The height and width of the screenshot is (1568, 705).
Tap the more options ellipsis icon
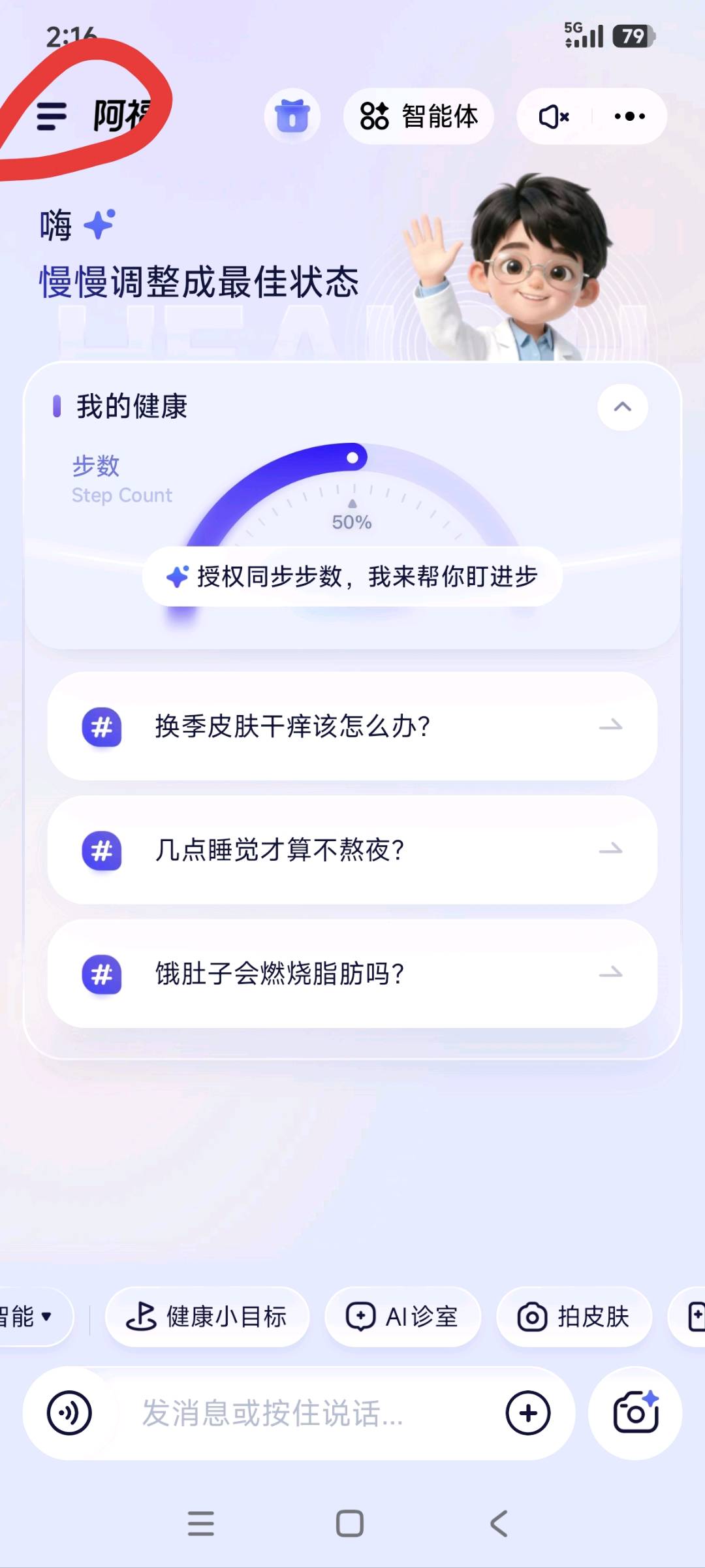coord(629,116)
